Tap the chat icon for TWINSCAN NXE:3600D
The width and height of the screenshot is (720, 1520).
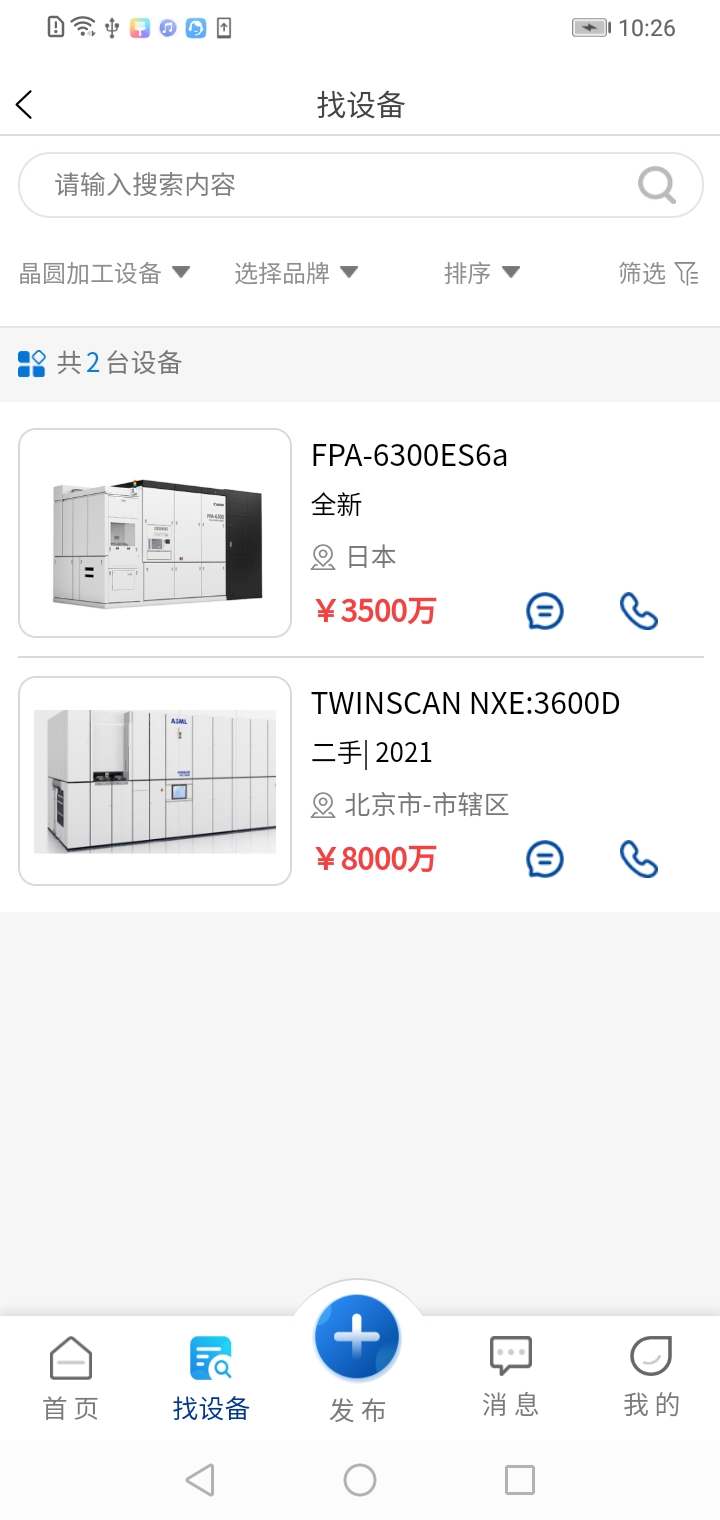click(x=543, y=858)
